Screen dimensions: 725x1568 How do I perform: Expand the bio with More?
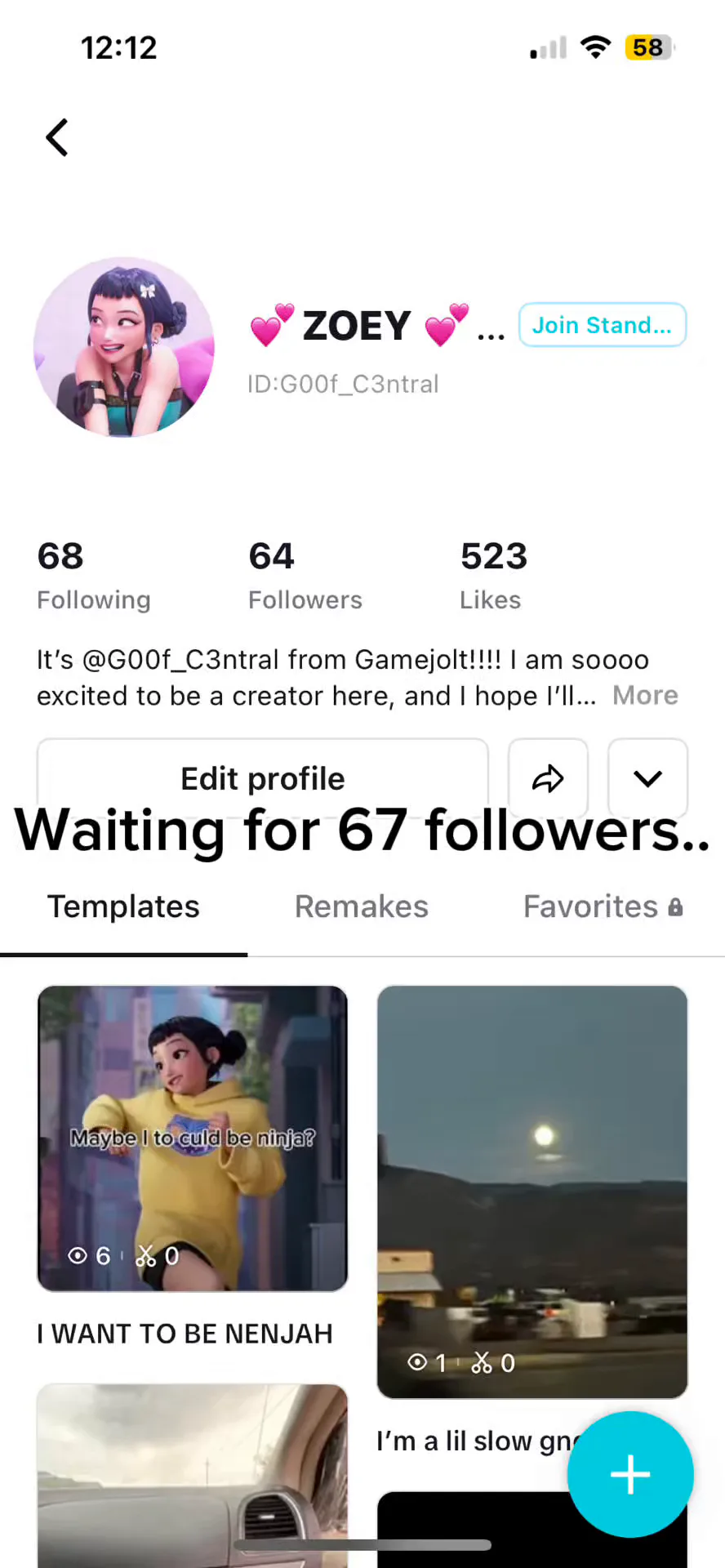pos(645,696)
